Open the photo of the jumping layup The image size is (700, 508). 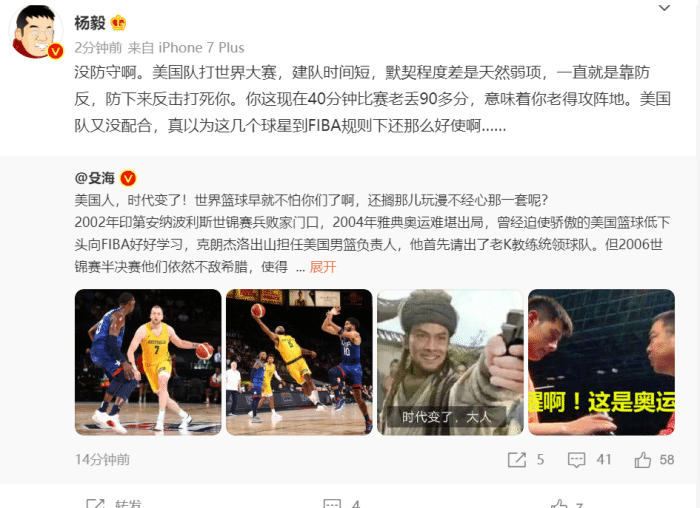pos(299,362)
